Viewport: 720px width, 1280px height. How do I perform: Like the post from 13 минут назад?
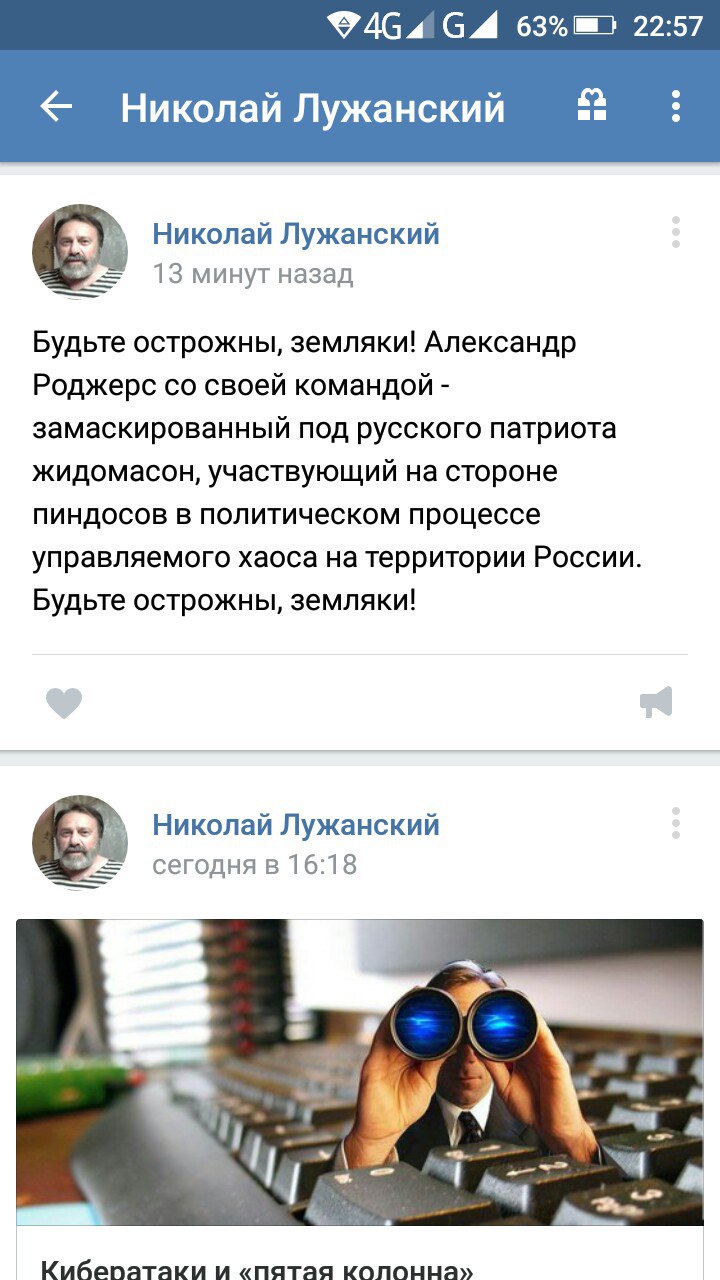[64, 704]
